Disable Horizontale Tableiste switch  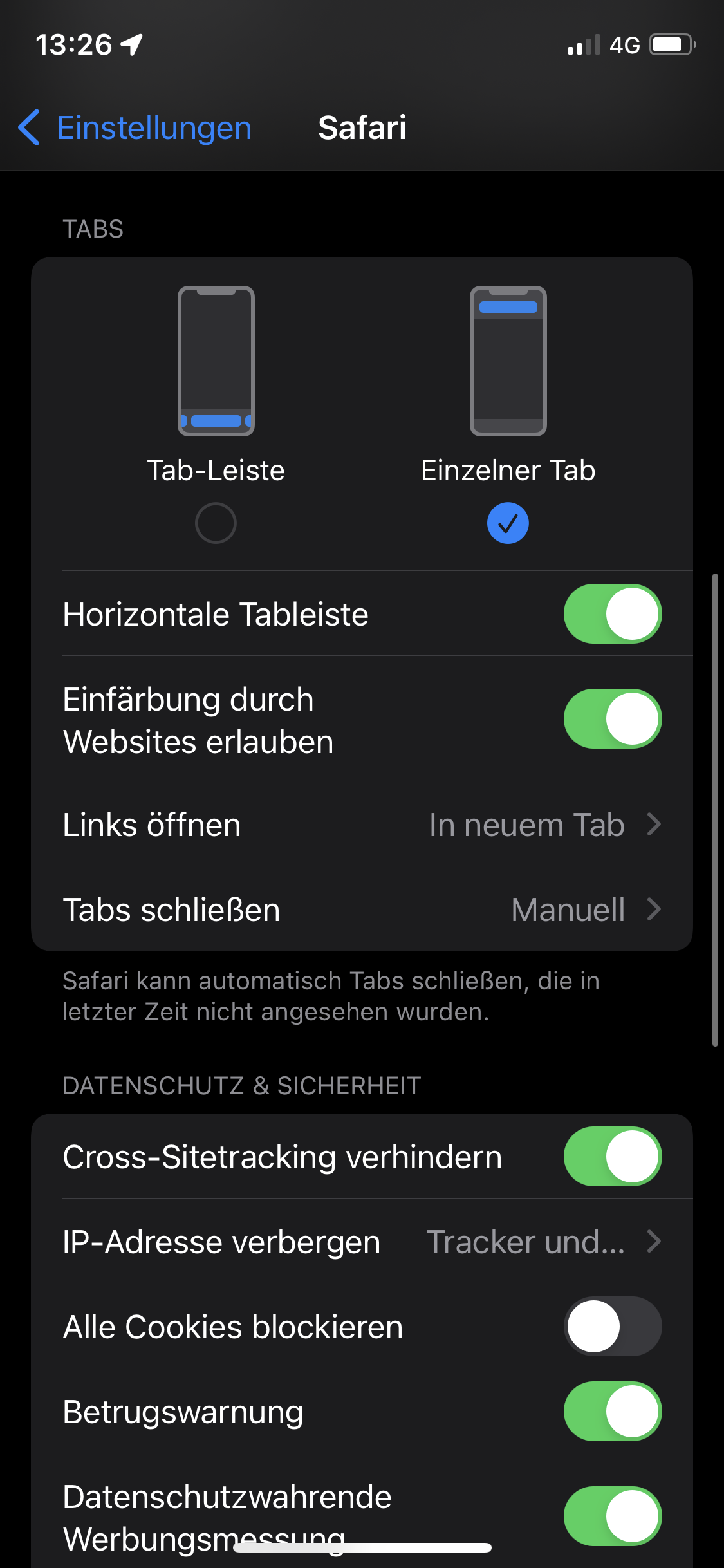612,613
